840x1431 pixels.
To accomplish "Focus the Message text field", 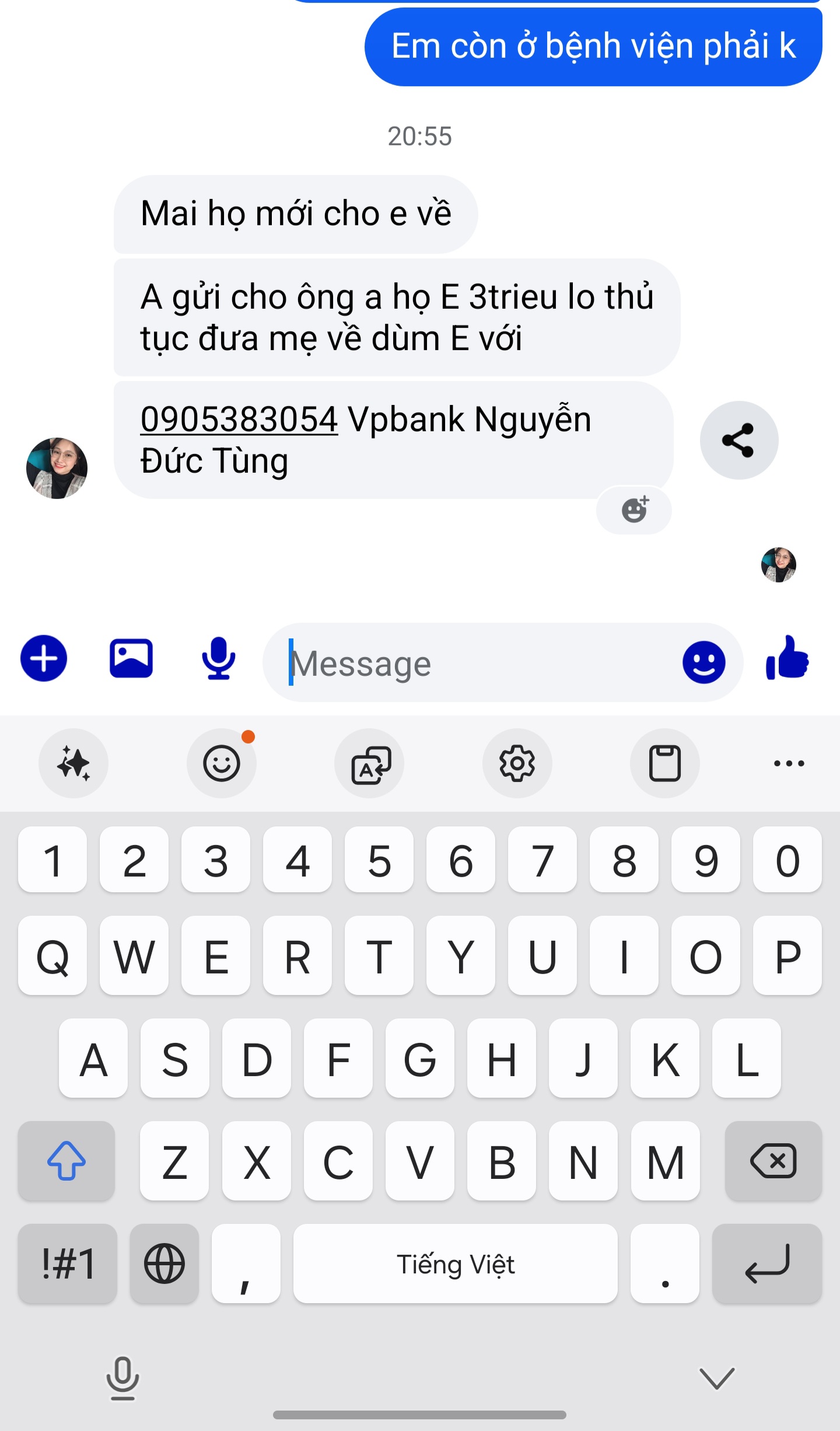I will point(478,664).
